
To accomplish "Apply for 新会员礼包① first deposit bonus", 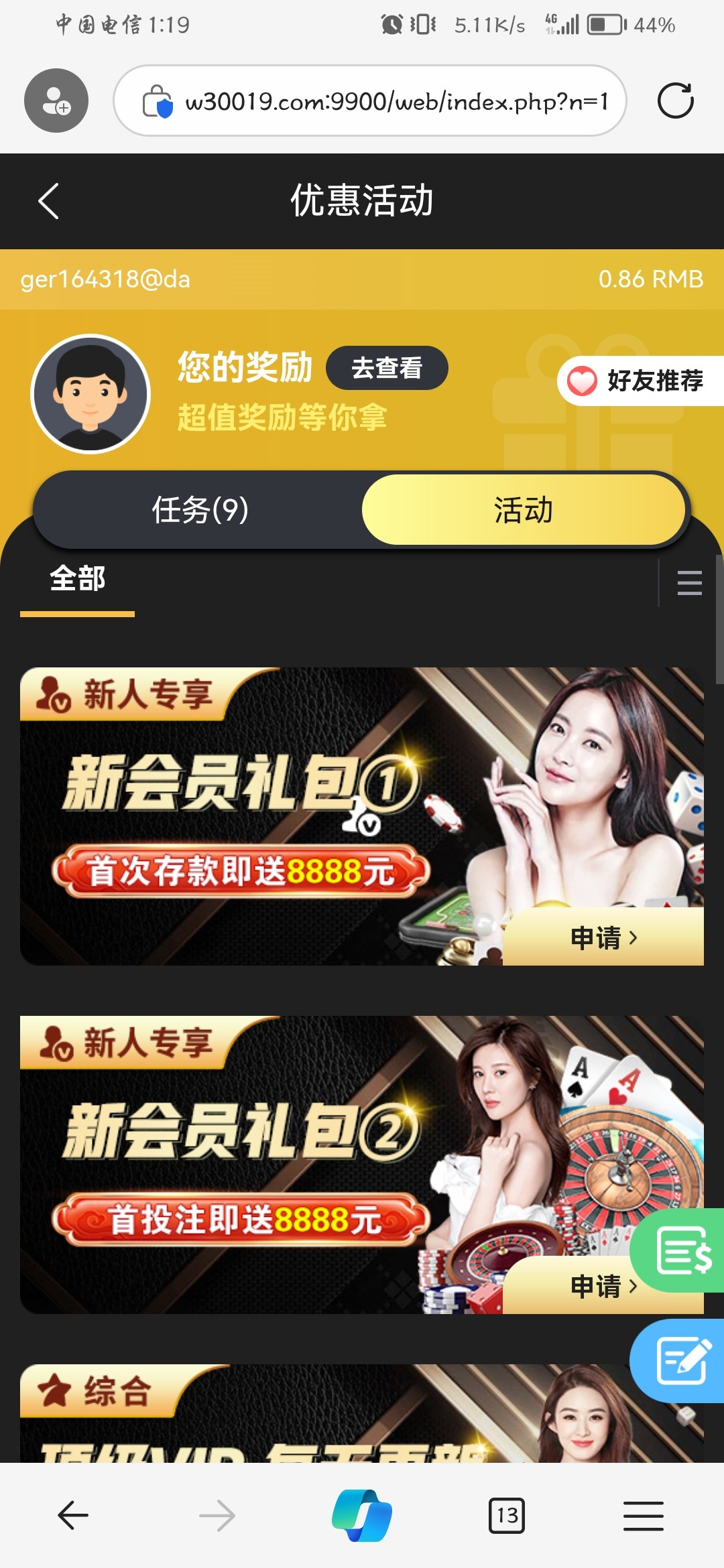I will 603,937.
